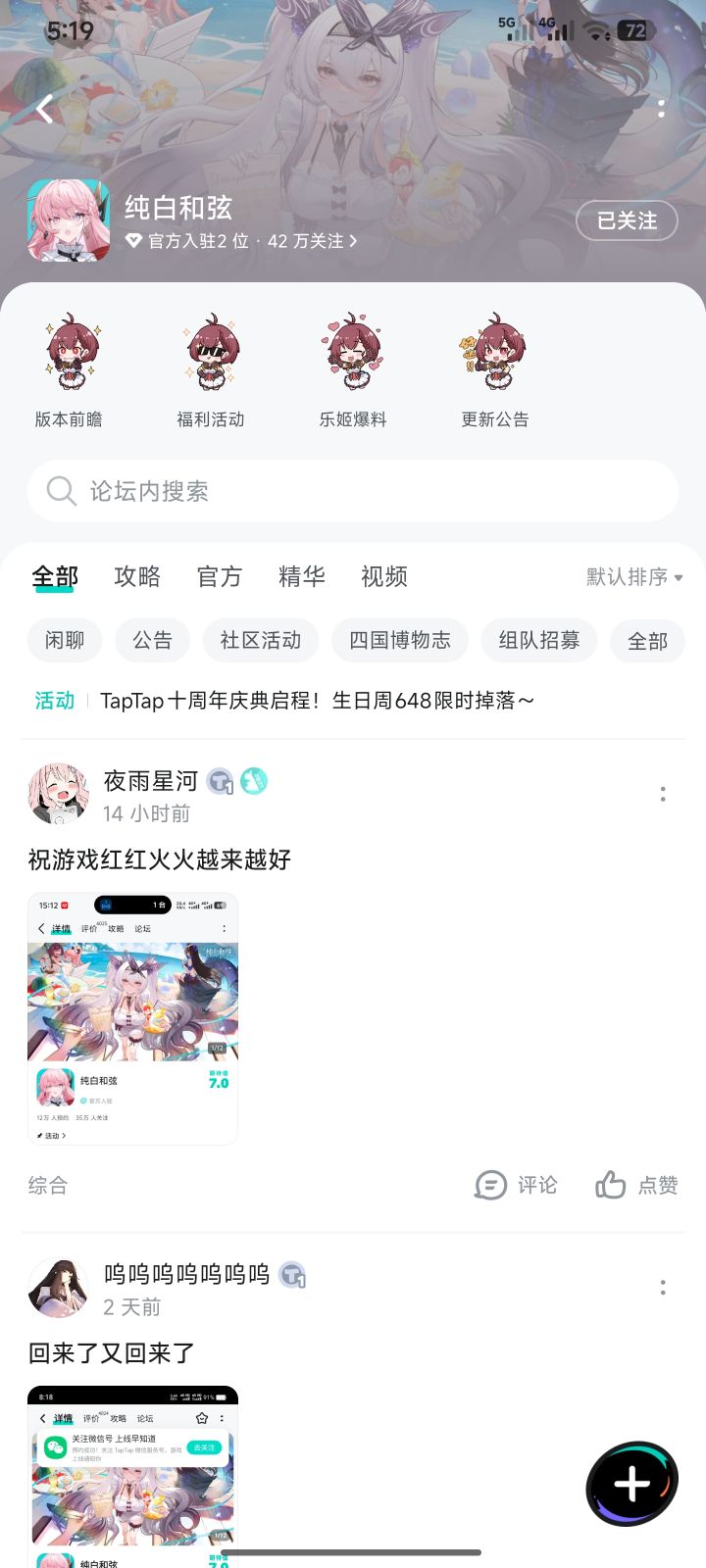Switch to the 视频 tab

(x=384, y=577)
